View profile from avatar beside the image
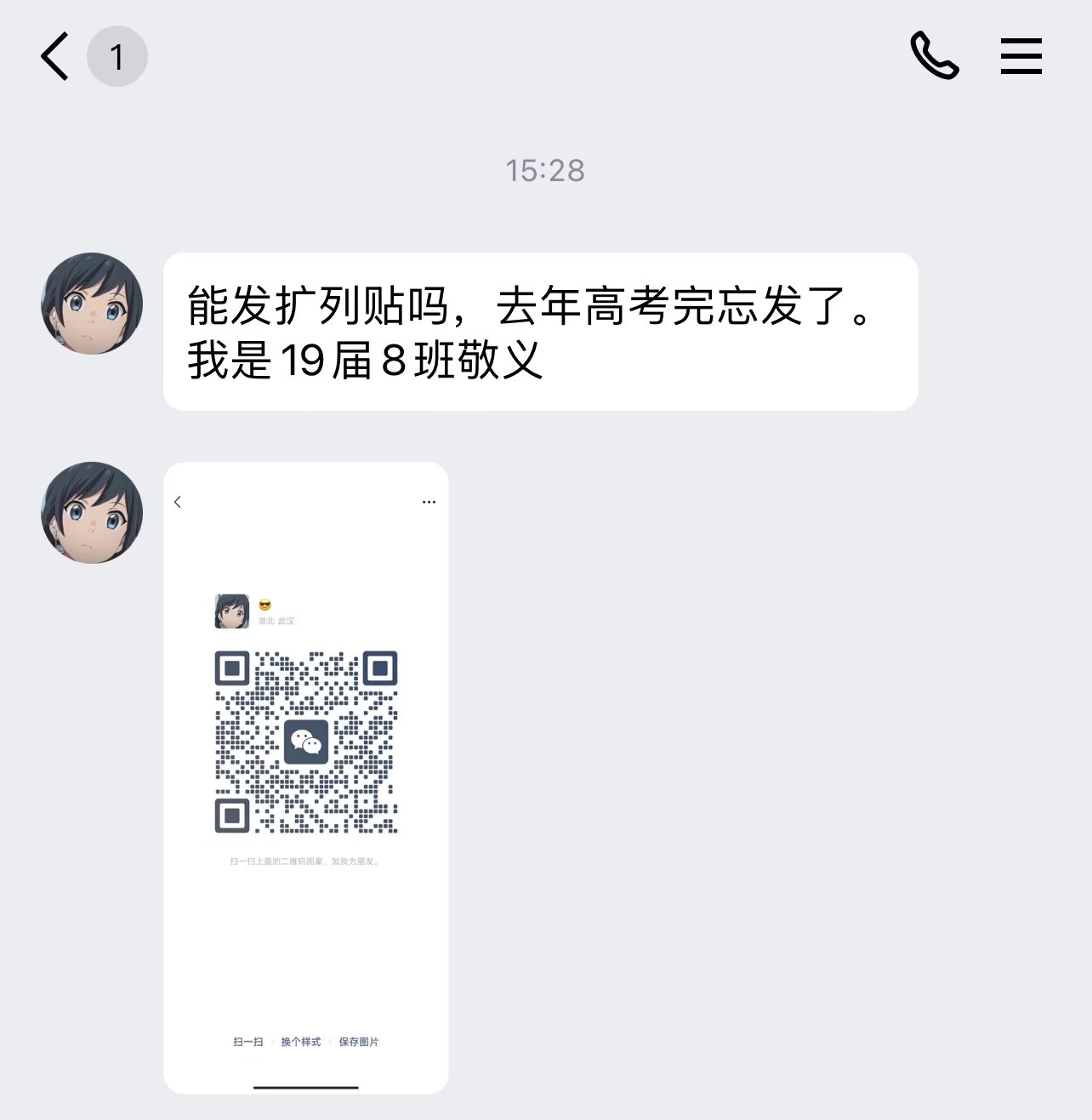This screenshot has width=1092, height=1120. point(92,513)
